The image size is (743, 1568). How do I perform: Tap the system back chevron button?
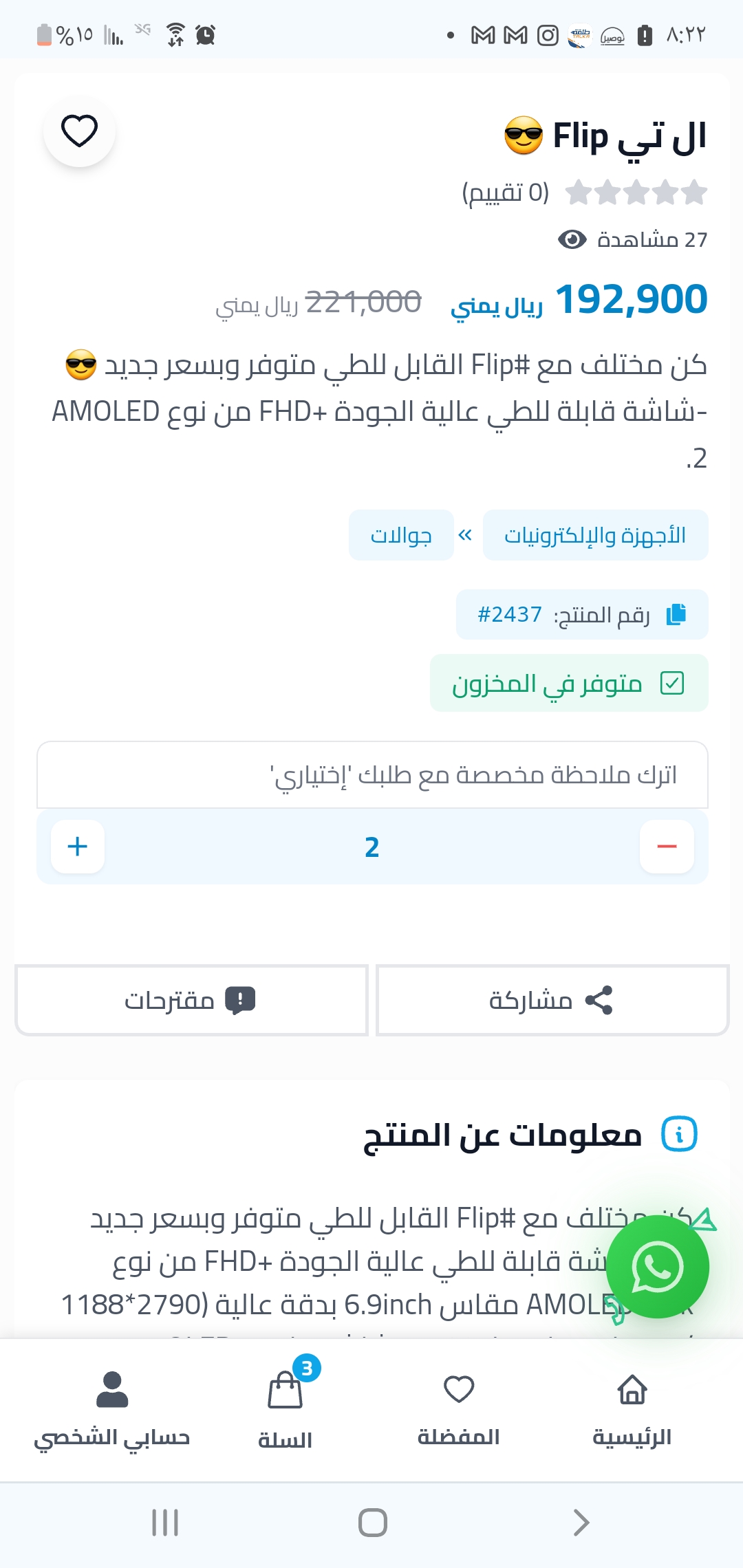[581, 1522]
